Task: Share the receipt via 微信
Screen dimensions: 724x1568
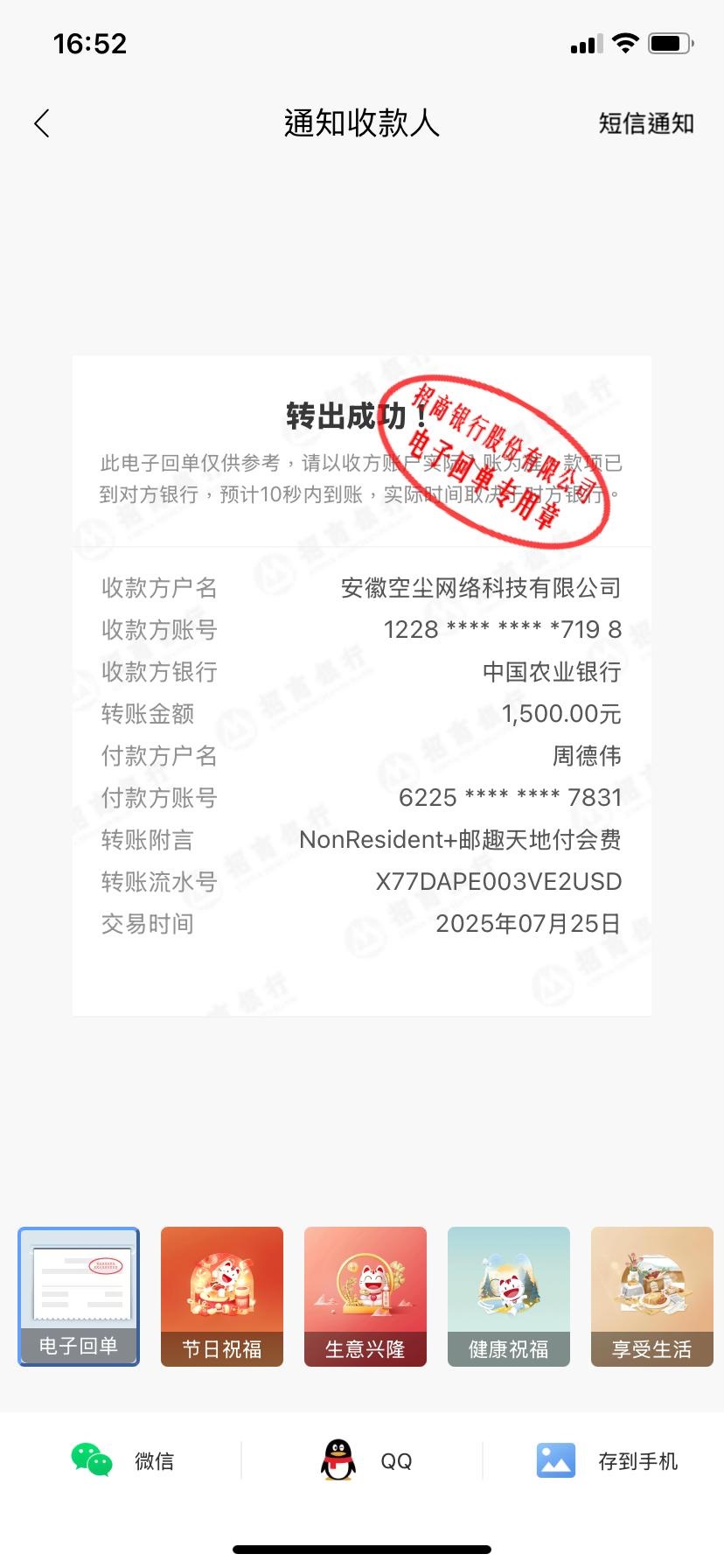Action: pos(122,1460)
